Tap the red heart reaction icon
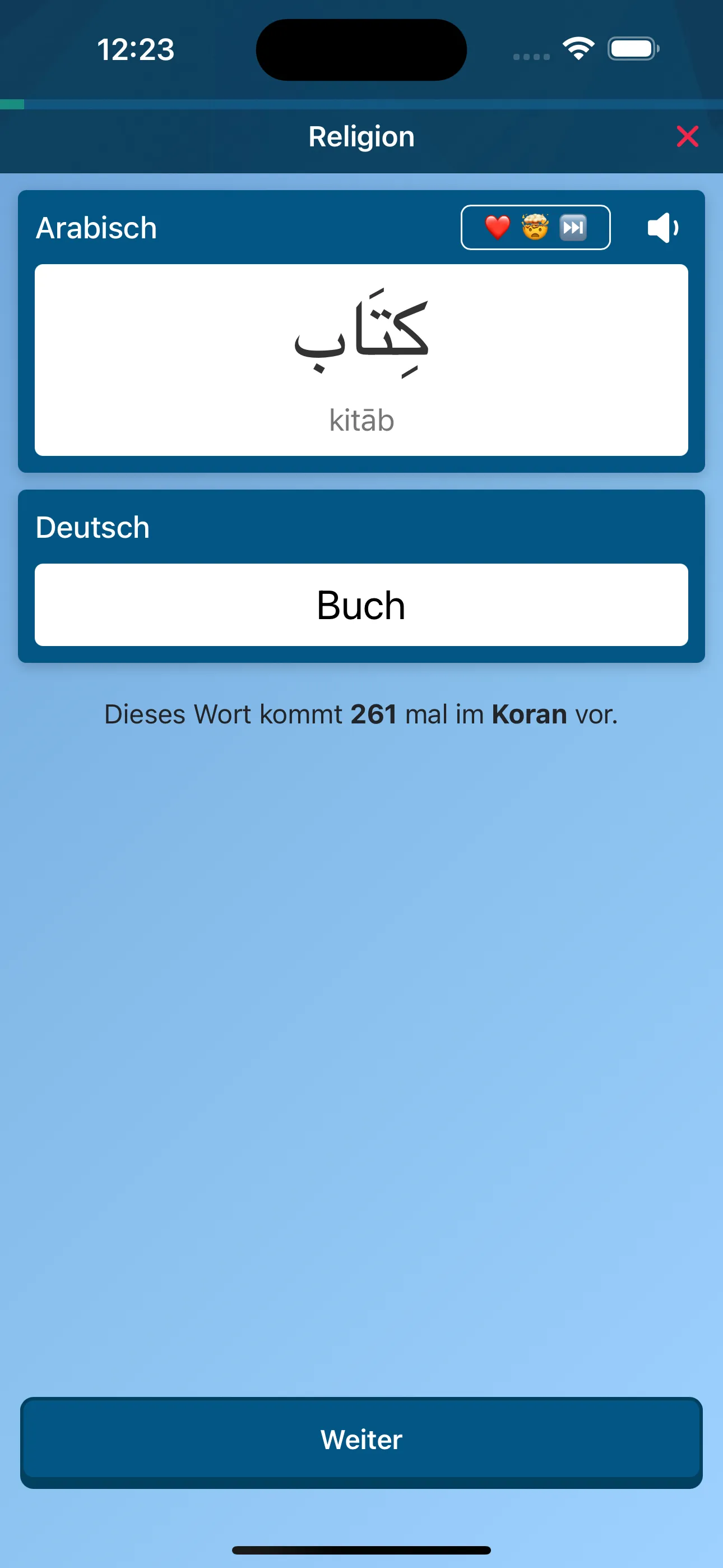This screenshot has height=1568, width=723. [x=495, y=228]
